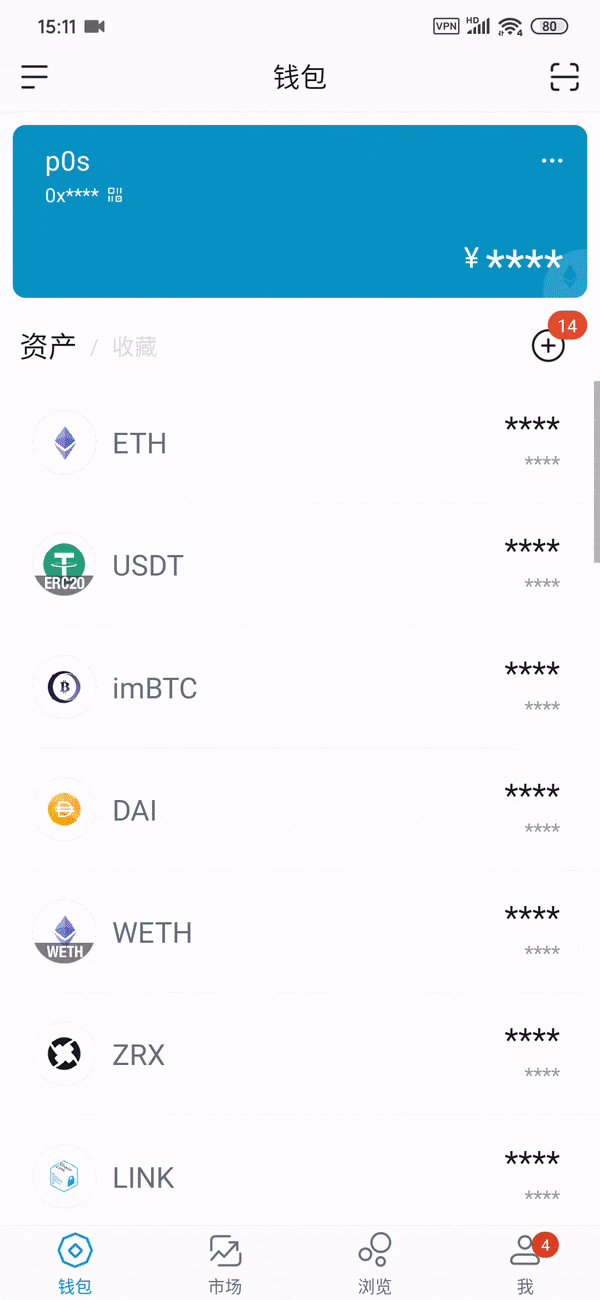Open the WETH asset row
The image size is (600, 1300).
[300, 932]
